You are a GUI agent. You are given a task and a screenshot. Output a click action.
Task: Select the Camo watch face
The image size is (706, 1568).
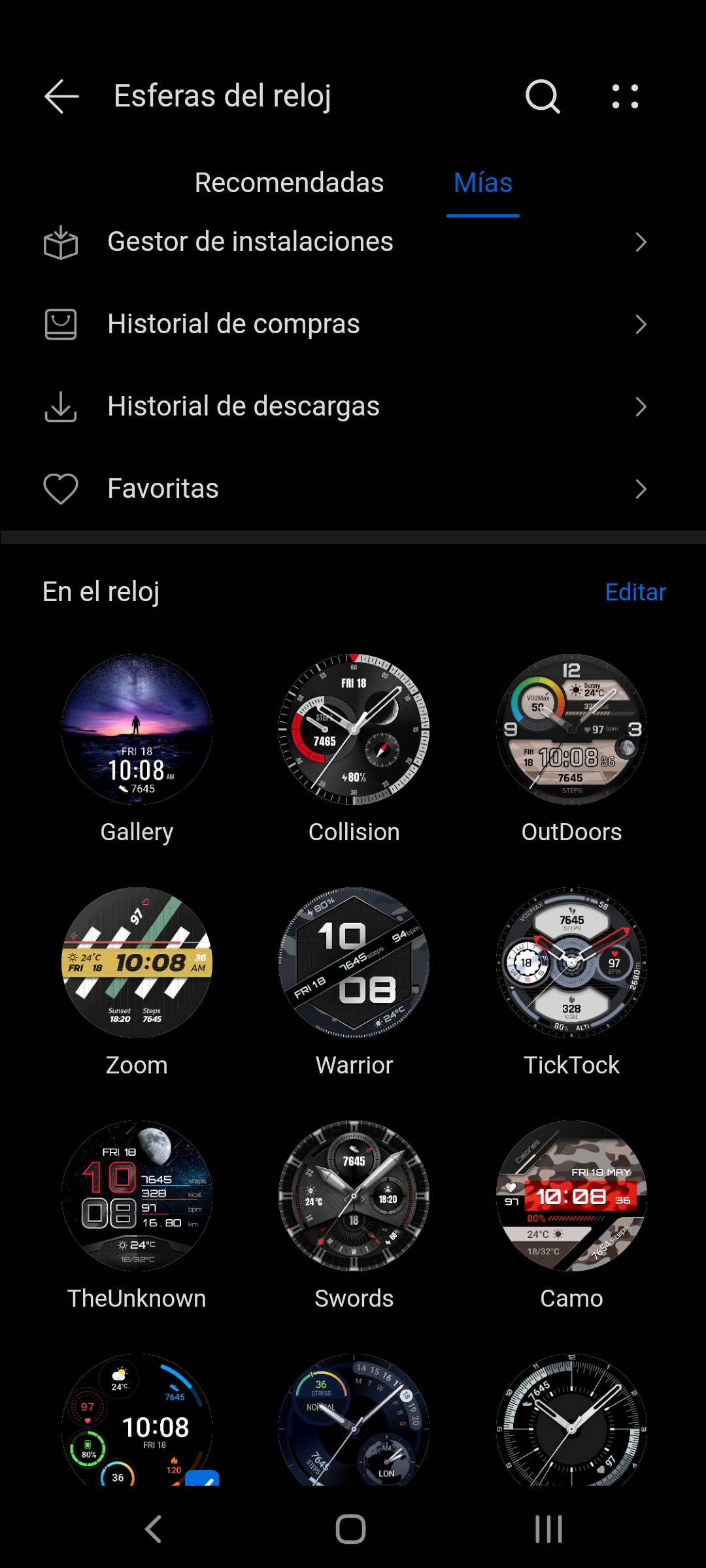[571, 1196]
